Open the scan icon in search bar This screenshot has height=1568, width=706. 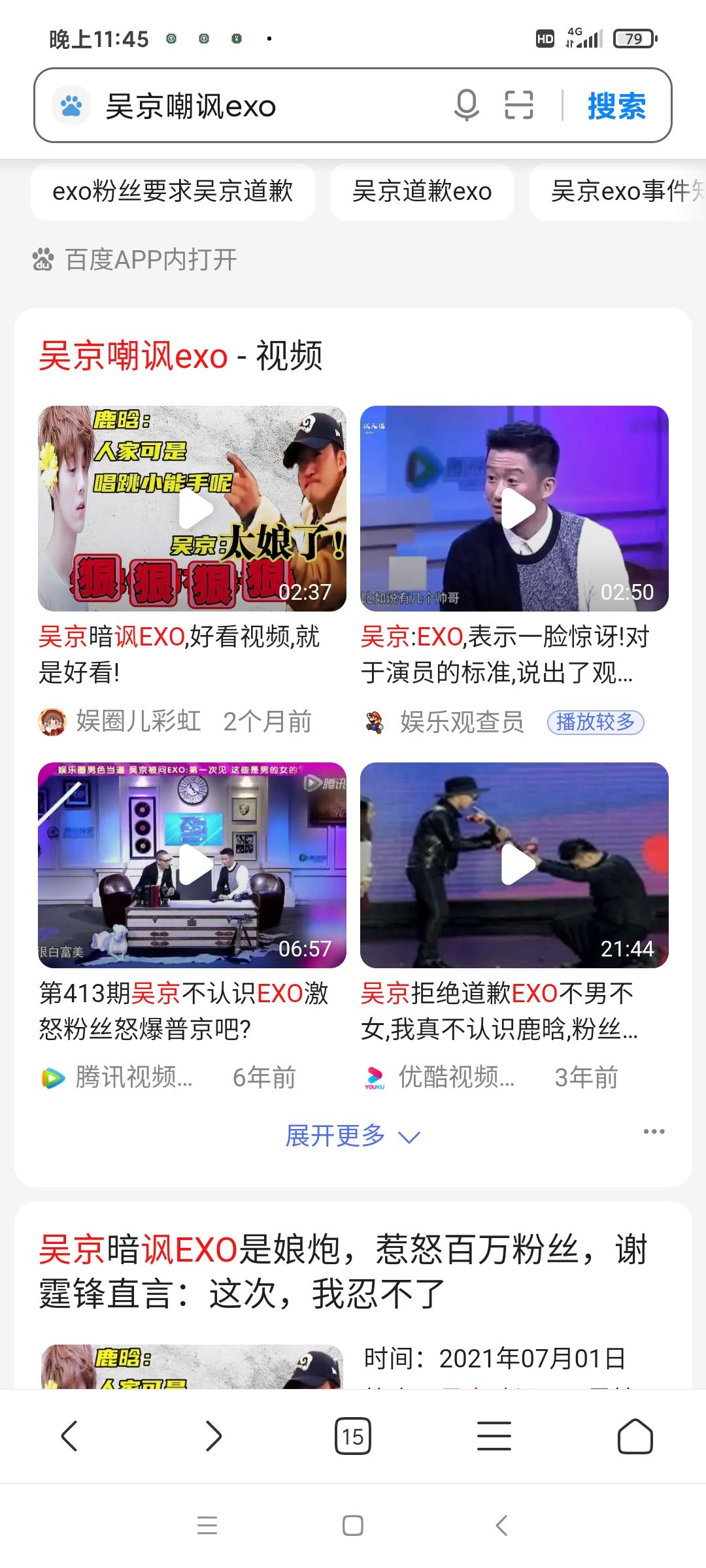(x=519, y=105)
